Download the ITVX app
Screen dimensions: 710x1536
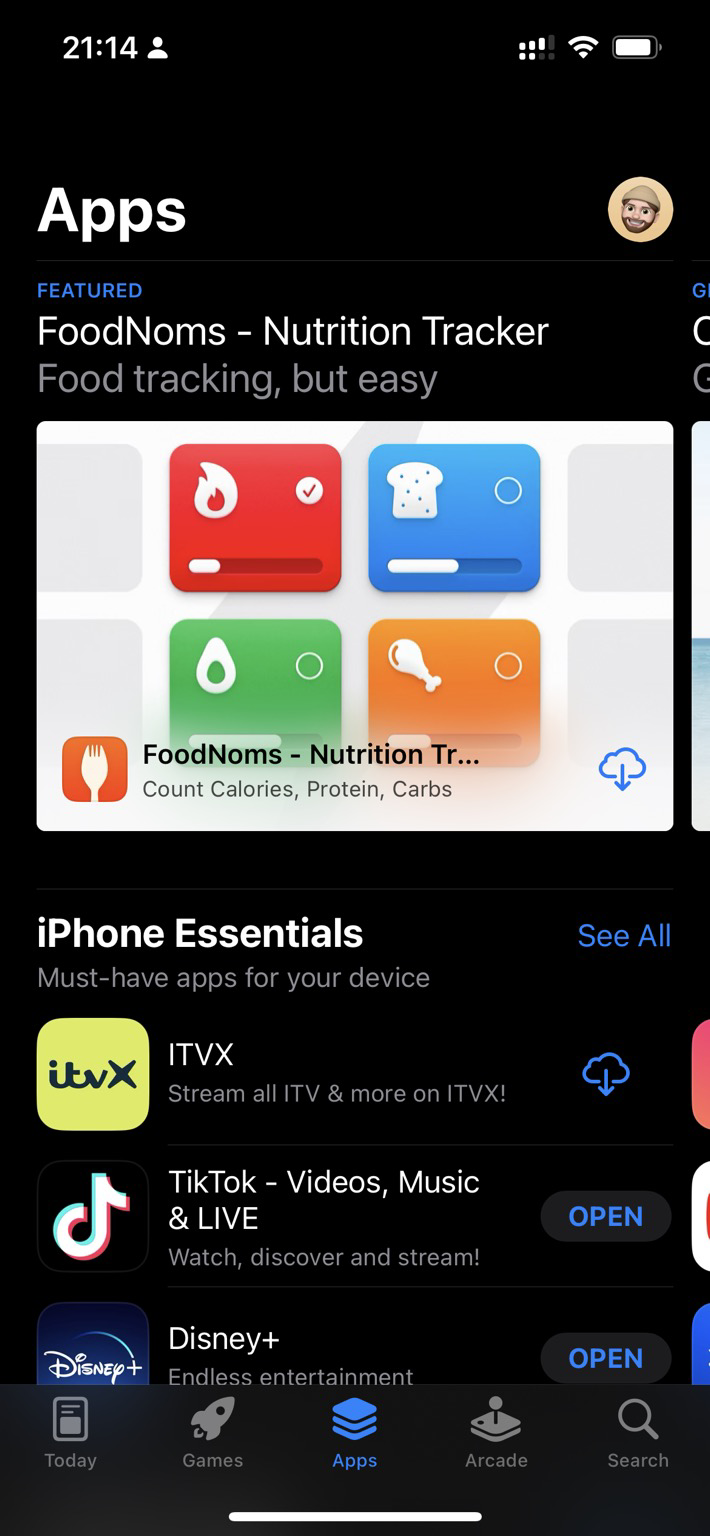[606, 1074]
